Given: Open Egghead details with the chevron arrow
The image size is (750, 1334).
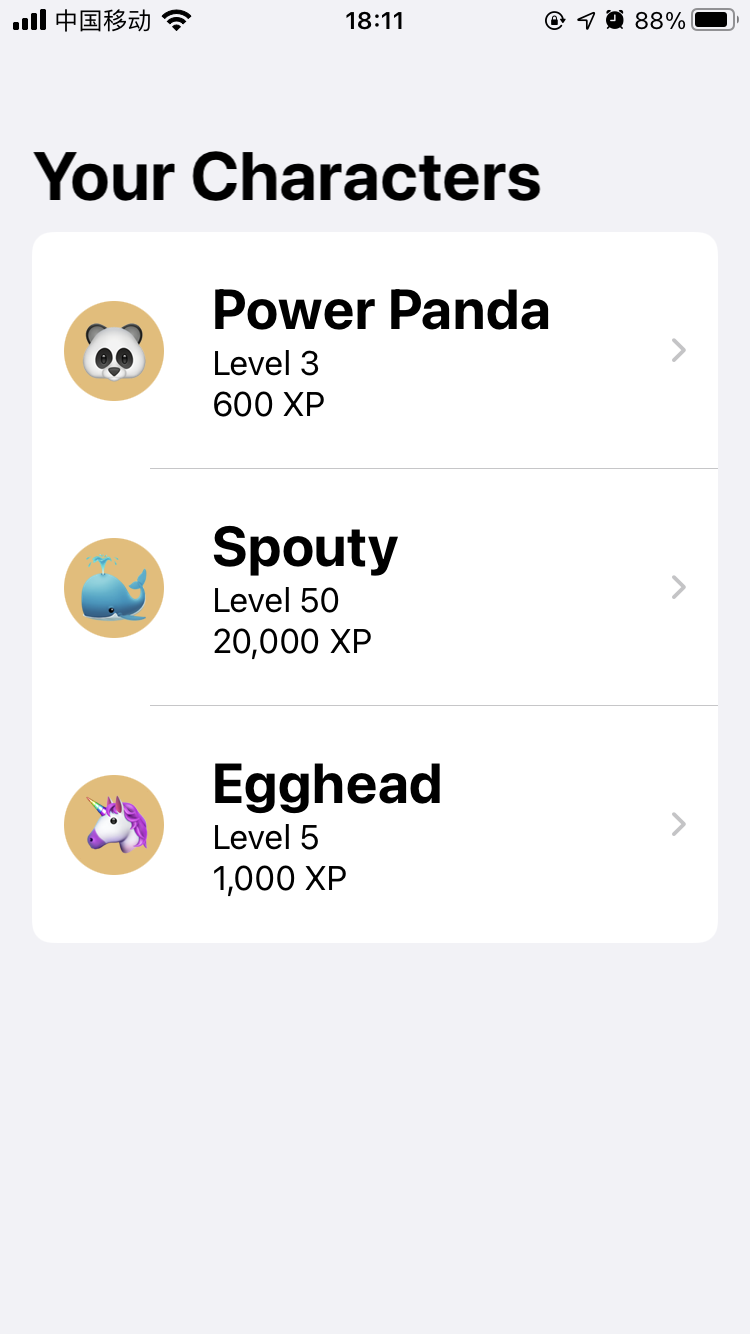Looking at the screenshot, I should (679, 824).
